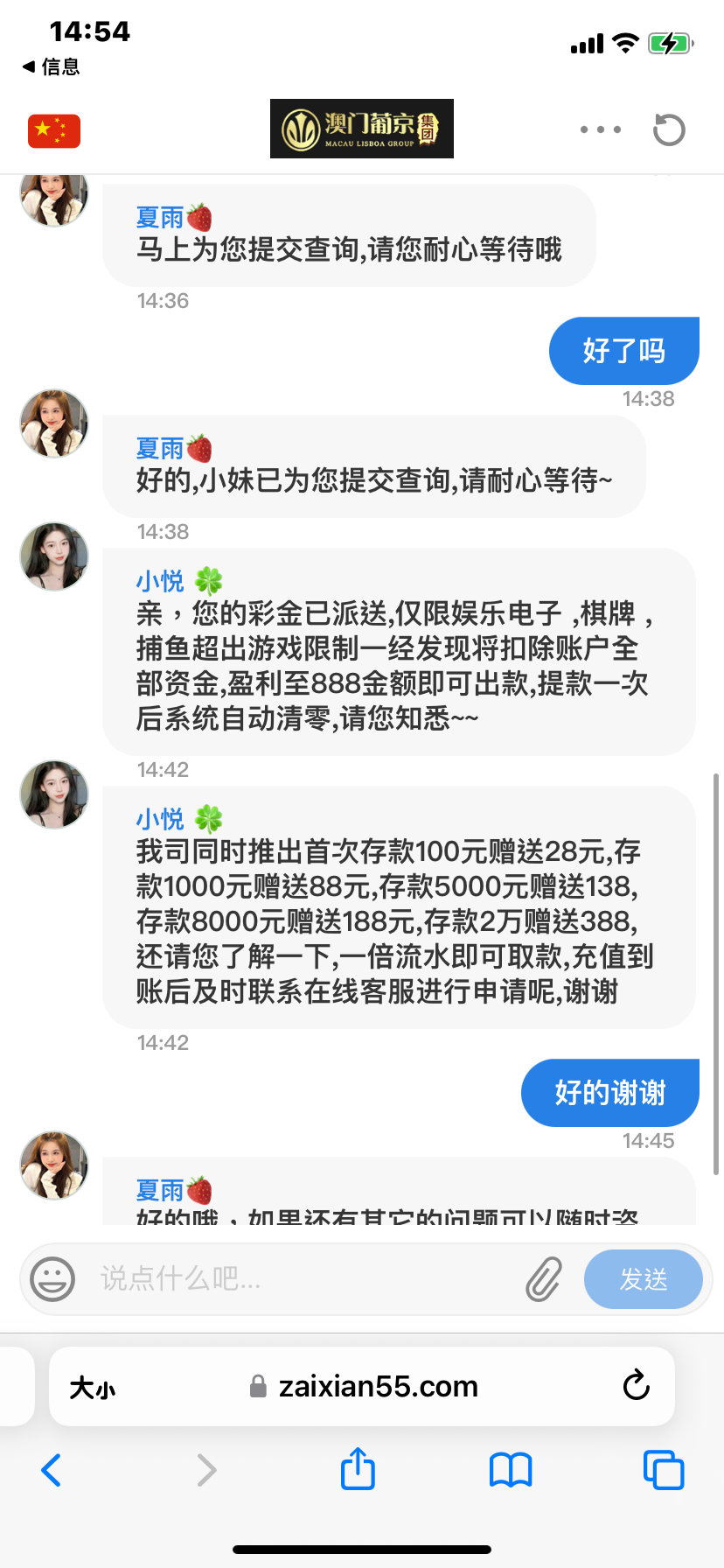Navigate back in Safari
724x1568 pixels.
pyautogui.click(x=52, y=1470)
